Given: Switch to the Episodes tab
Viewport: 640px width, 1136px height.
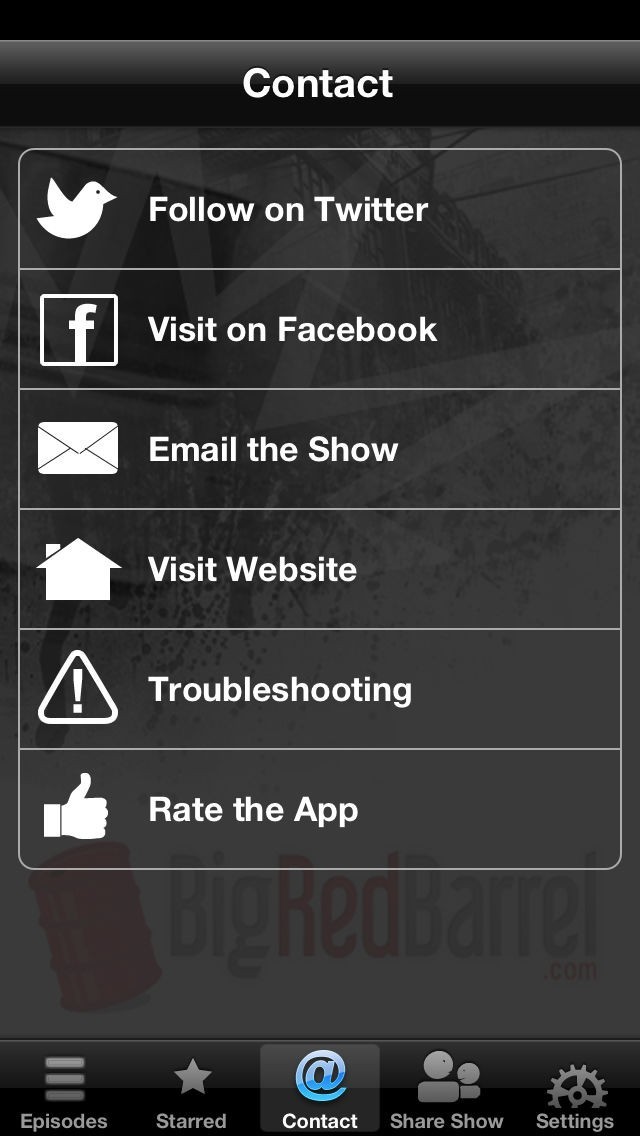Looking at the screenshot, I should point(64,1092).
